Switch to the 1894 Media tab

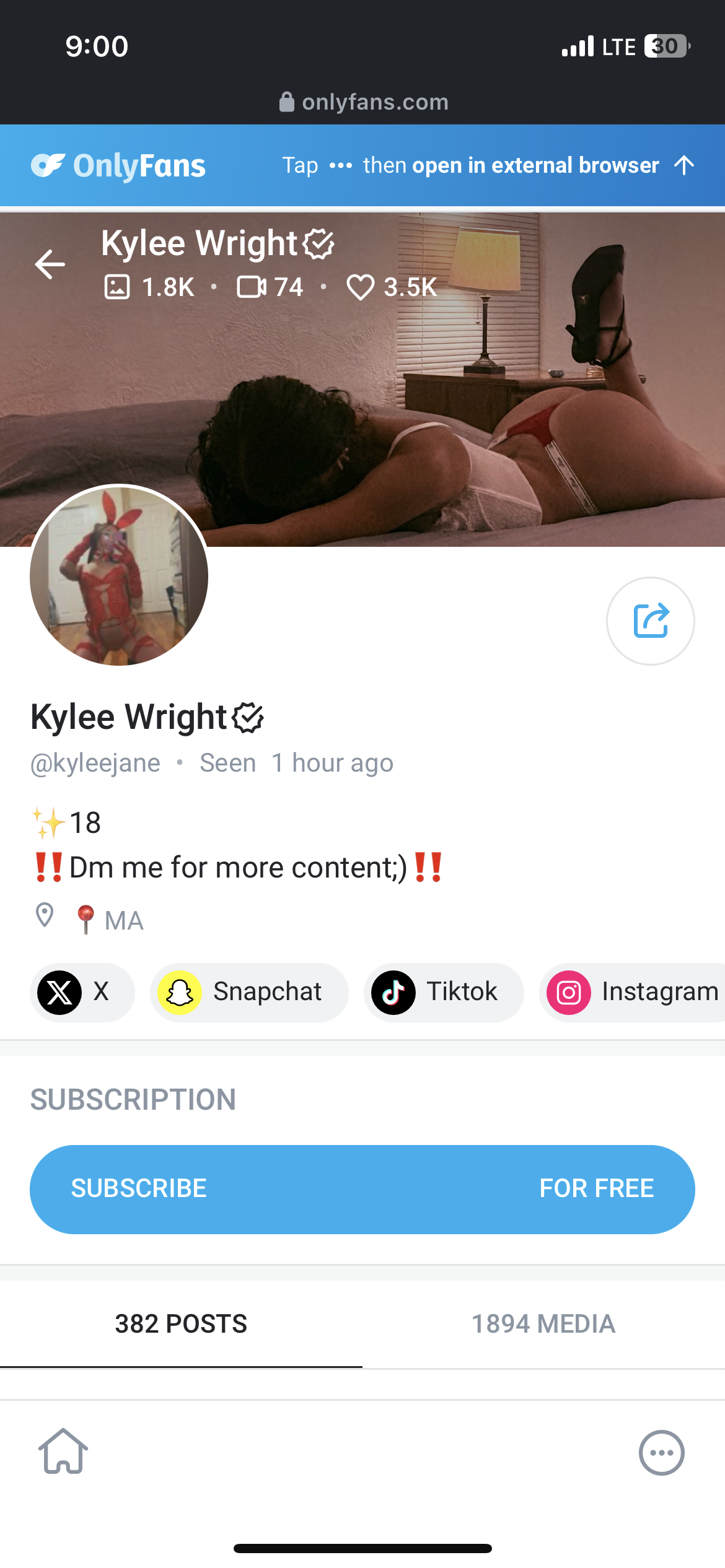(x=543, y=1323)
